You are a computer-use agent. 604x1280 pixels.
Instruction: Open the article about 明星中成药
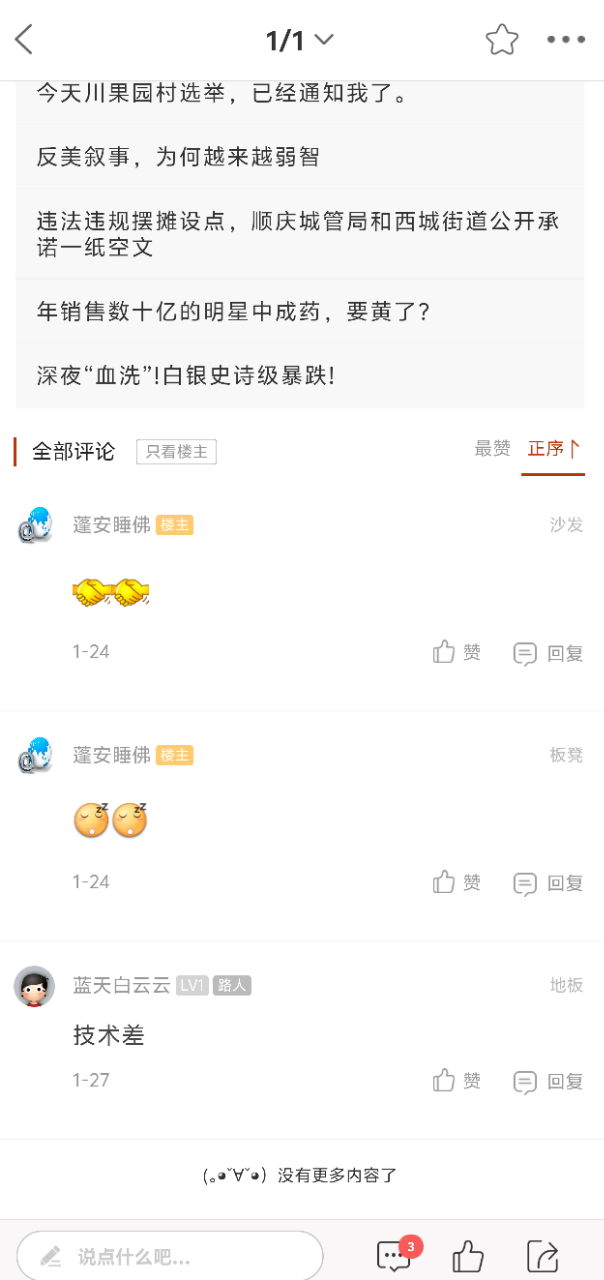233,312
